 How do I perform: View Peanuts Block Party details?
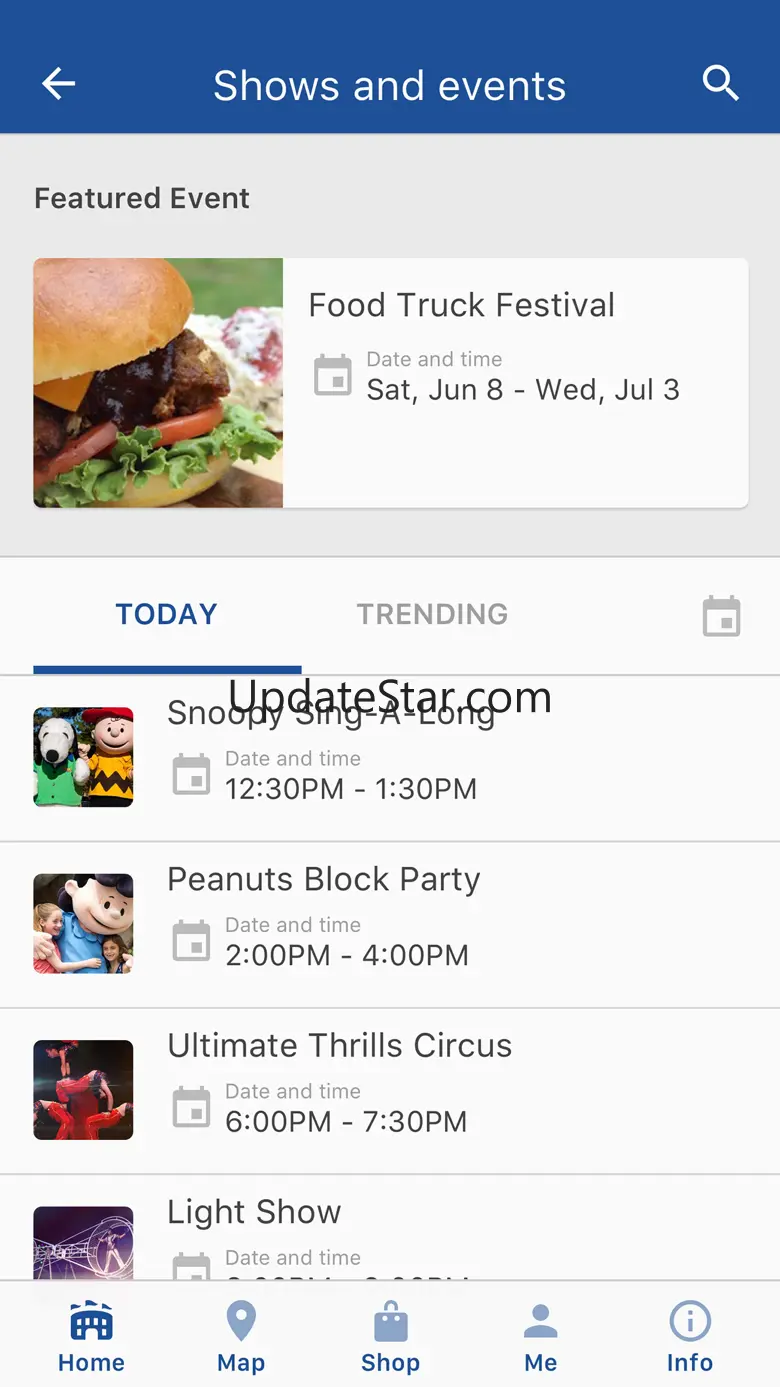tap(390, 925)
